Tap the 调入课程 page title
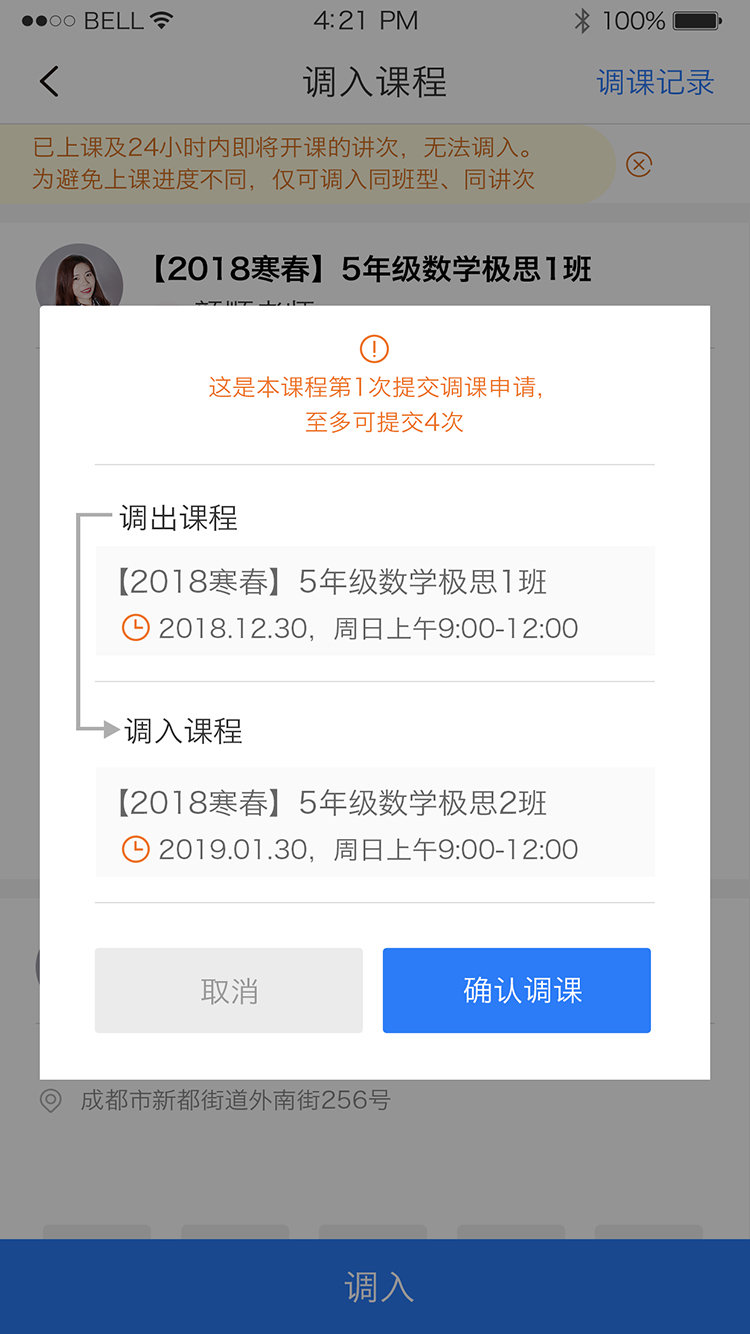Screen dimensions: 750x1334 374,83
